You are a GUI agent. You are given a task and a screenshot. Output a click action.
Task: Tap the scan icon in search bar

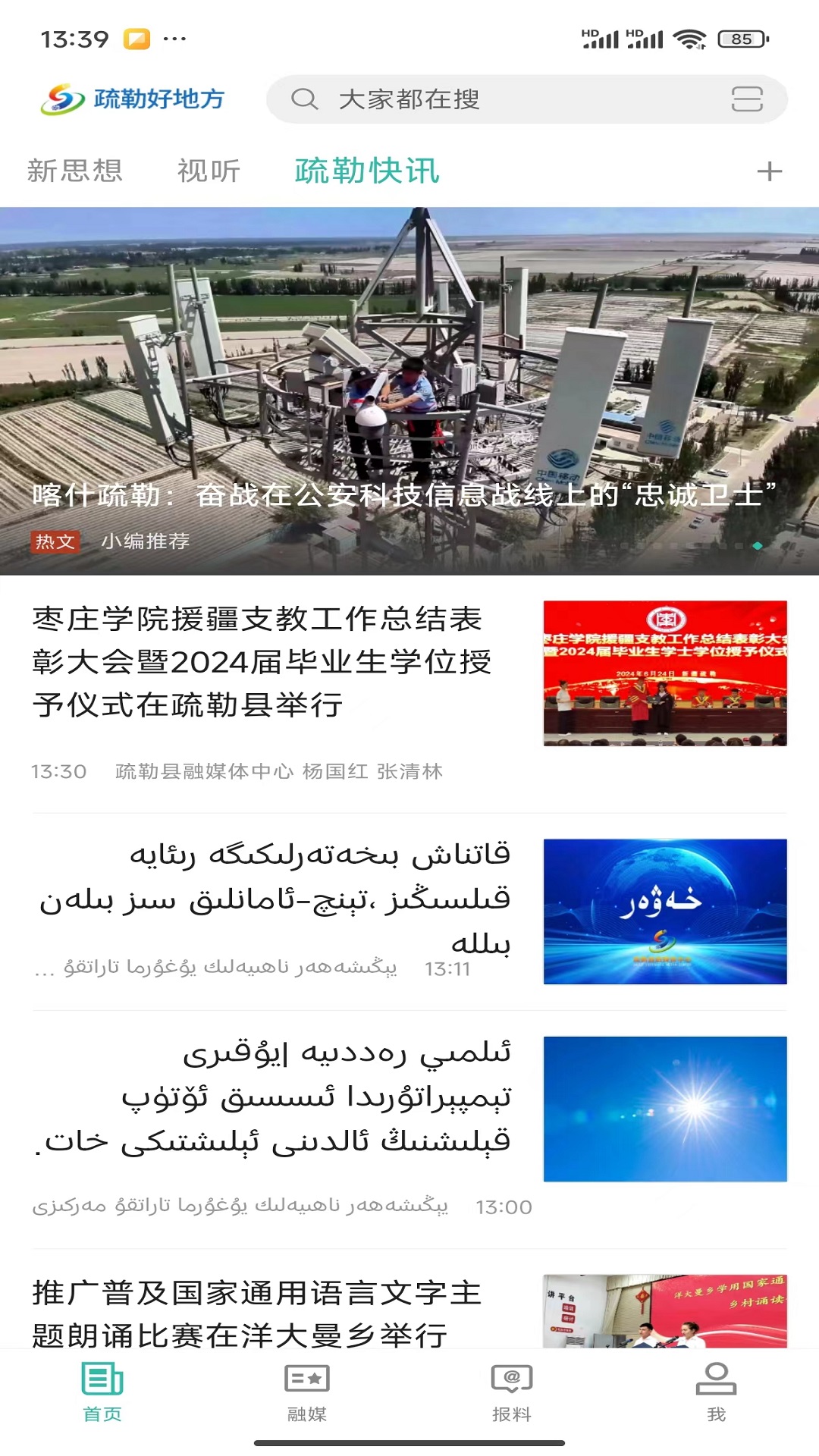tap(747, 99)
